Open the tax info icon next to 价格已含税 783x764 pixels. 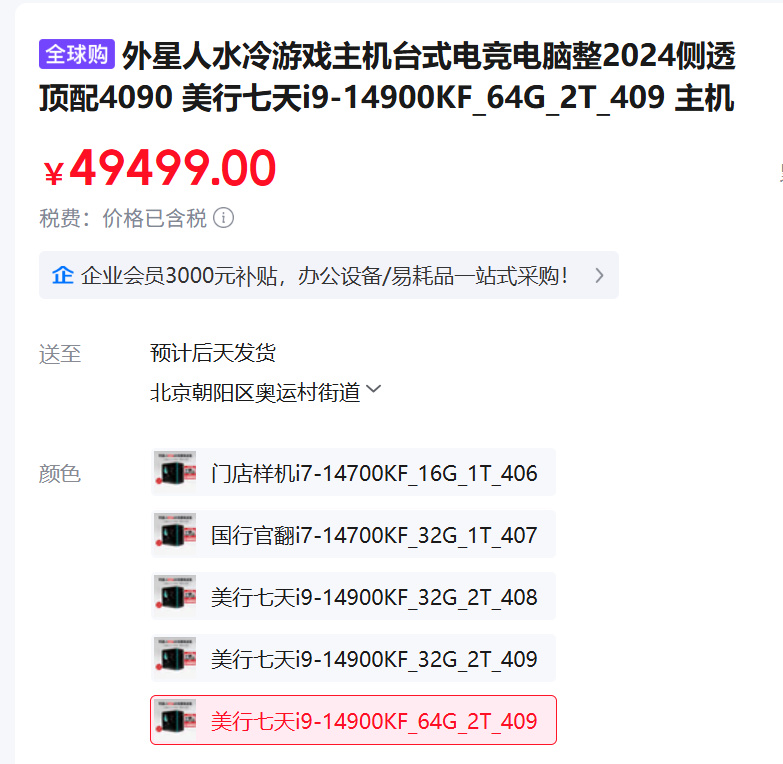[x=224, y=218]
